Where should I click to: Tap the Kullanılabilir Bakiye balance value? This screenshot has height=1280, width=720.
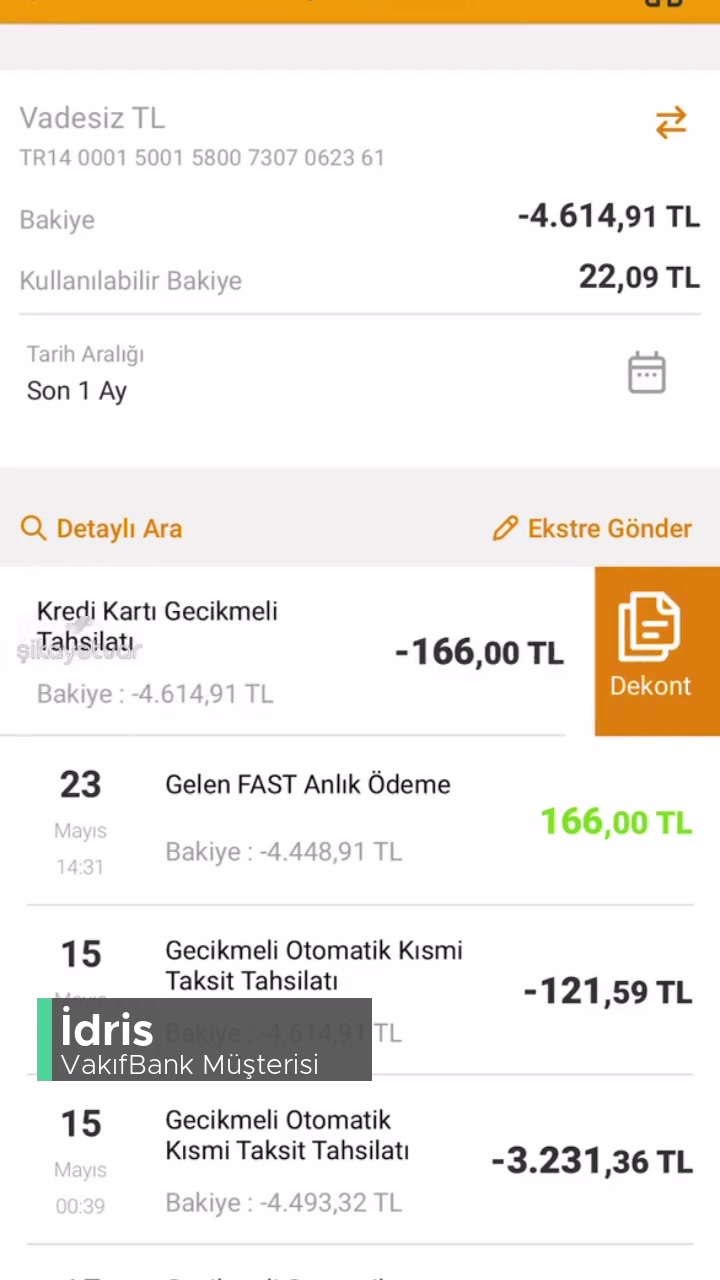(639, 277)
